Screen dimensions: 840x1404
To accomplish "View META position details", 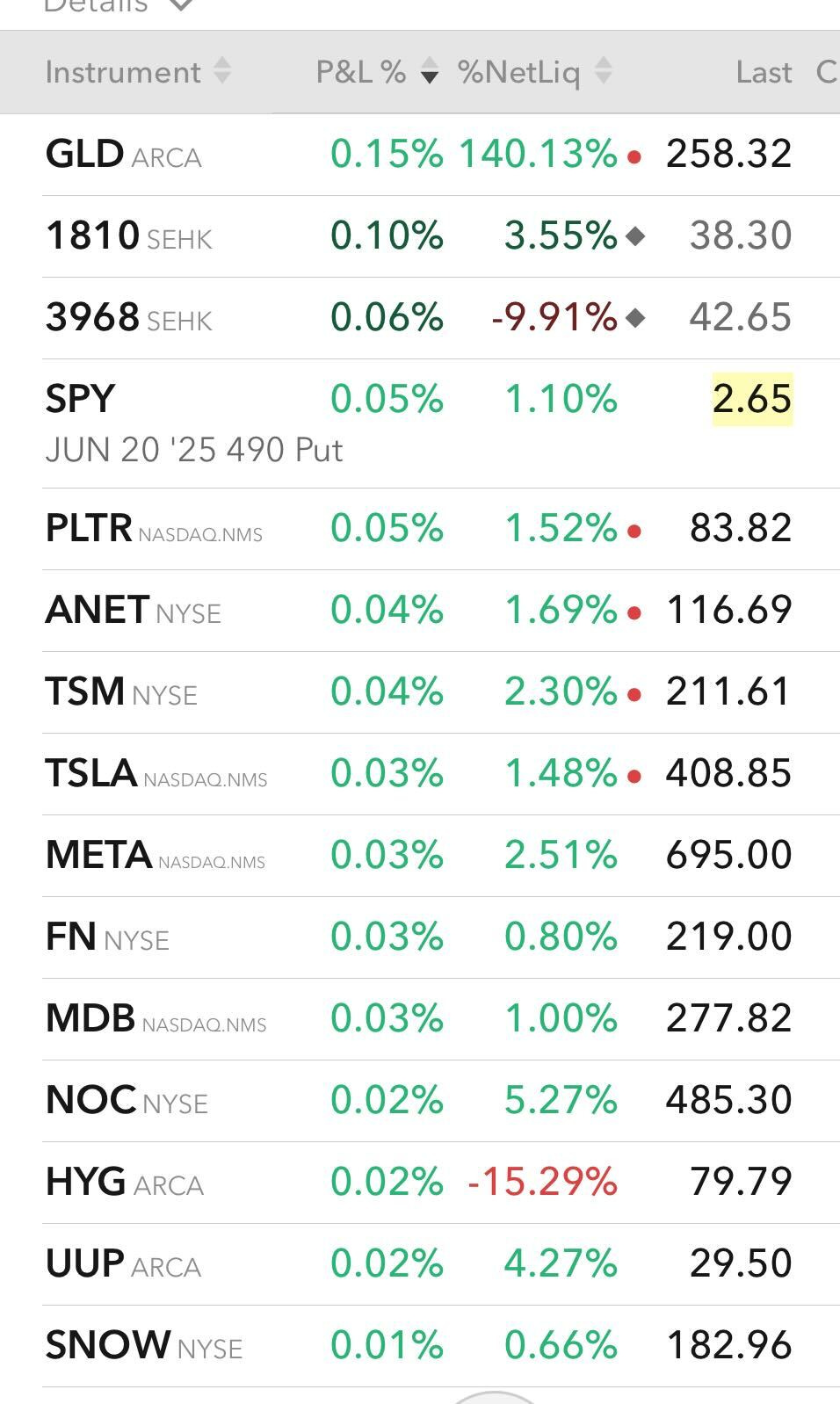I will point(420,856).
